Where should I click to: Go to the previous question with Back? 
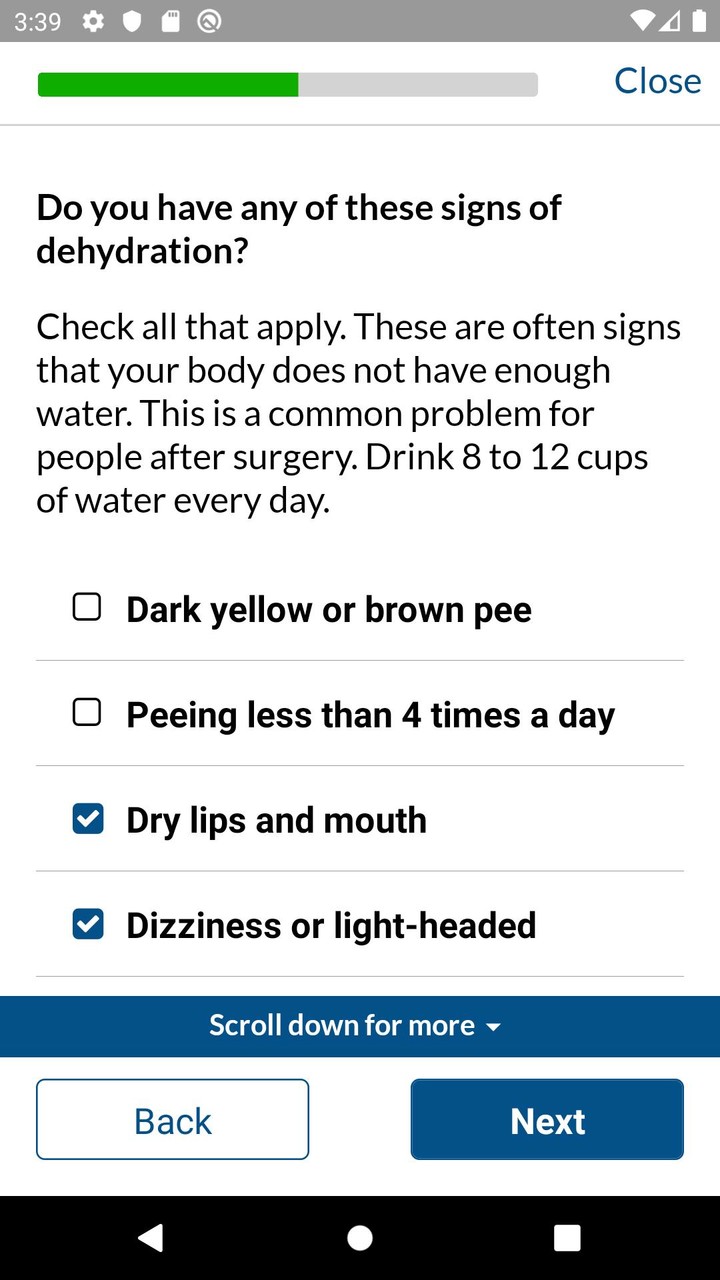(x=172, y=1120)
